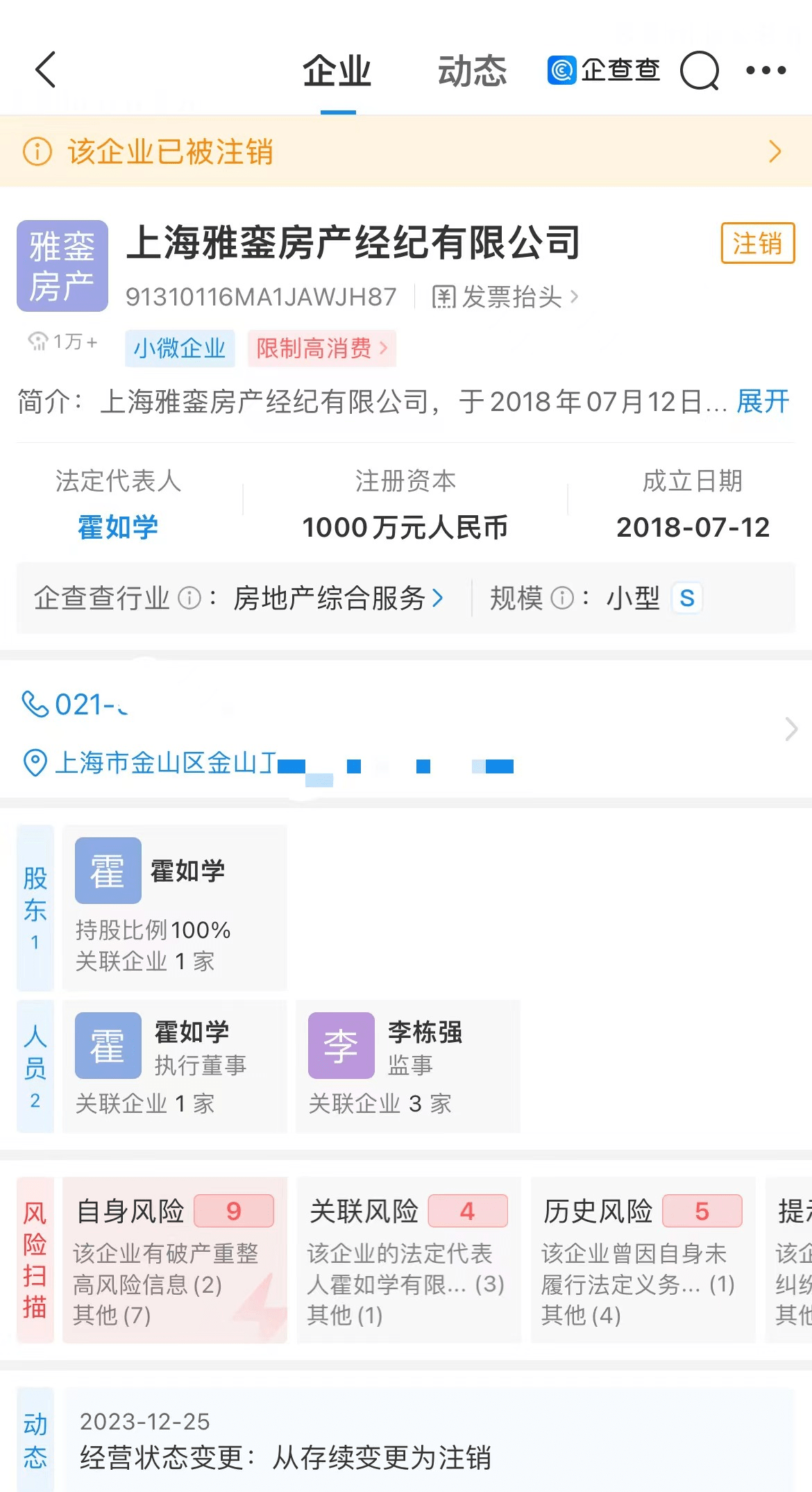Image resolution: width=812 pixels, height=1492 pixels.
Task: Open the 上海市金山区 address
Action: pyautogui.click(x=267, y=763)
